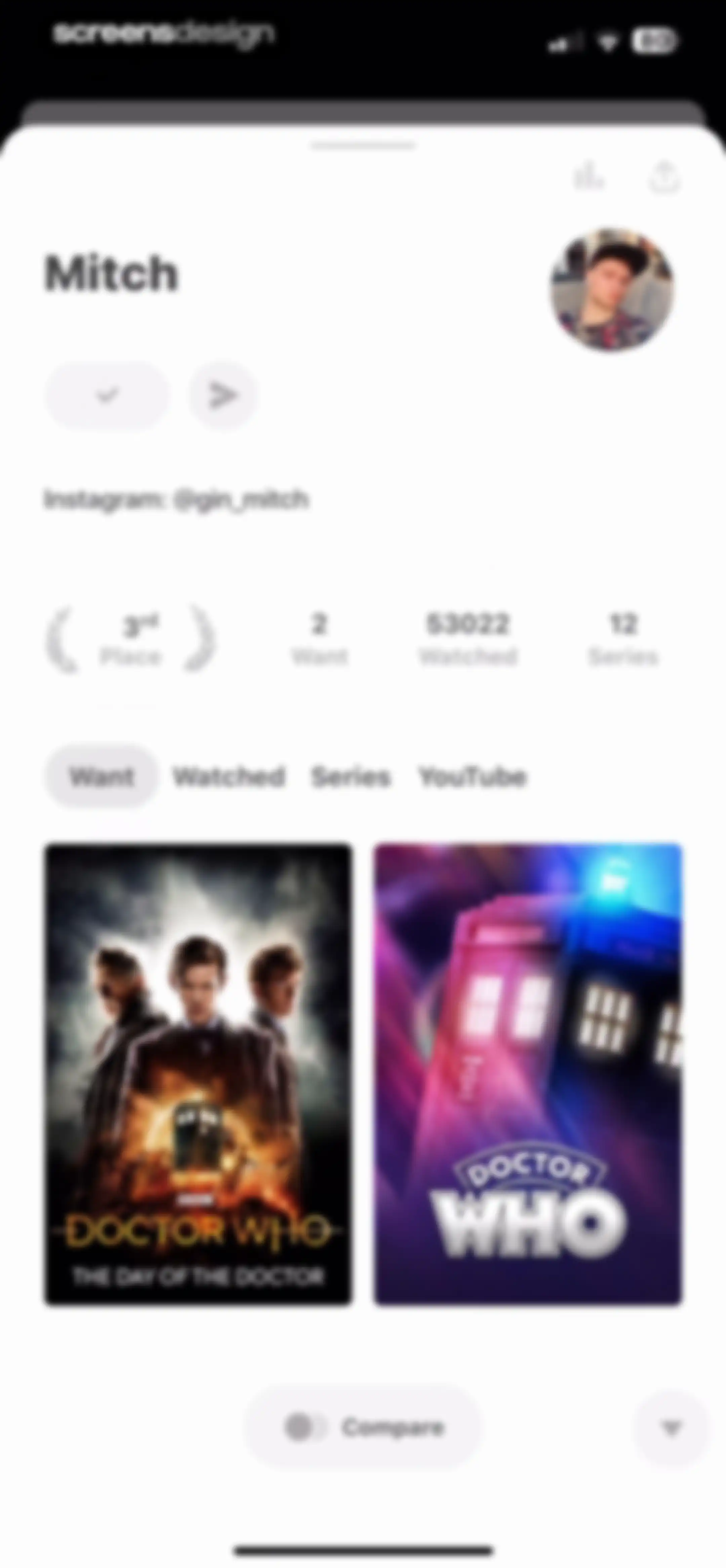Share Mitch's profile
This screenshot has height=1568, width=726.
[663, 177]
